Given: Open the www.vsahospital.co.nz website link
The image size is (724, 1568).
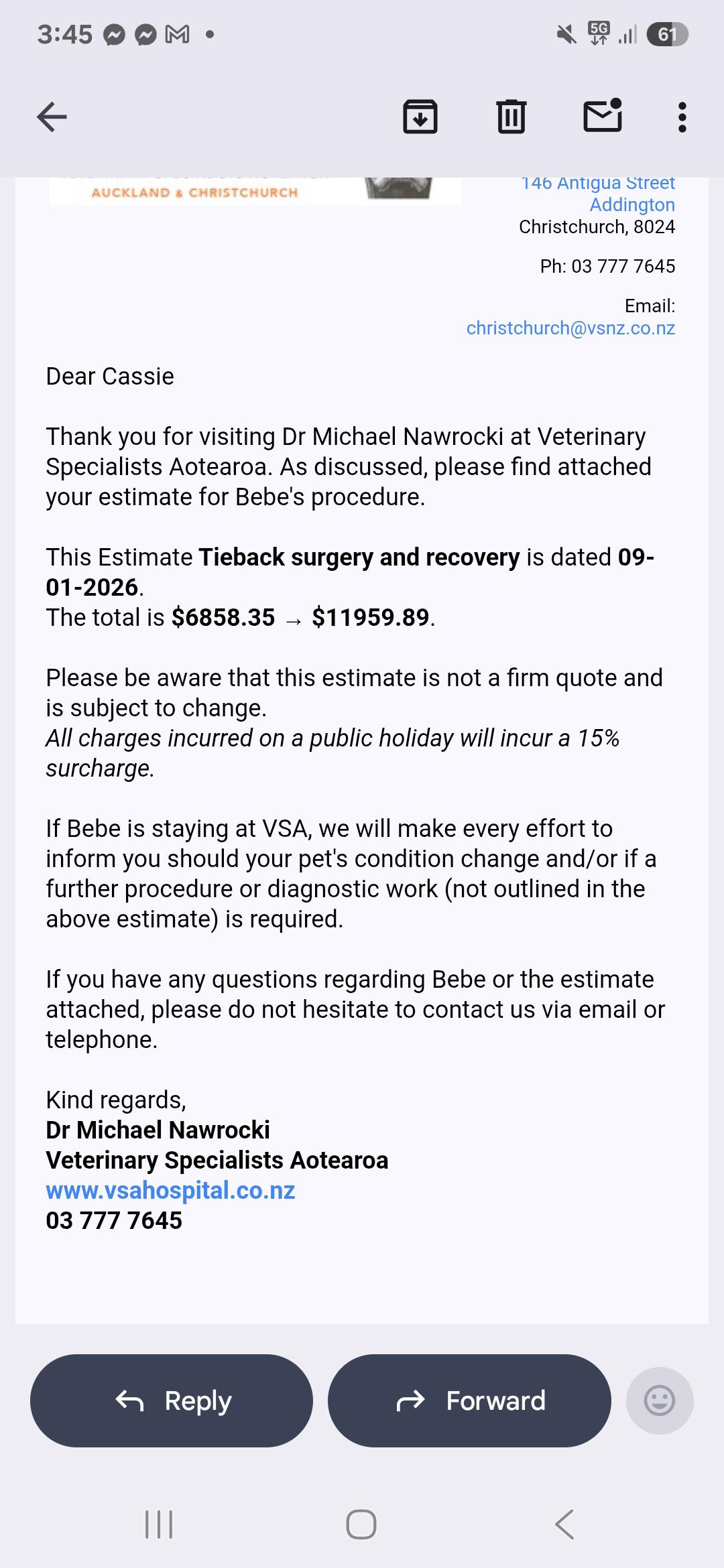Looking at the screenshot, I should pos(170,1190).
